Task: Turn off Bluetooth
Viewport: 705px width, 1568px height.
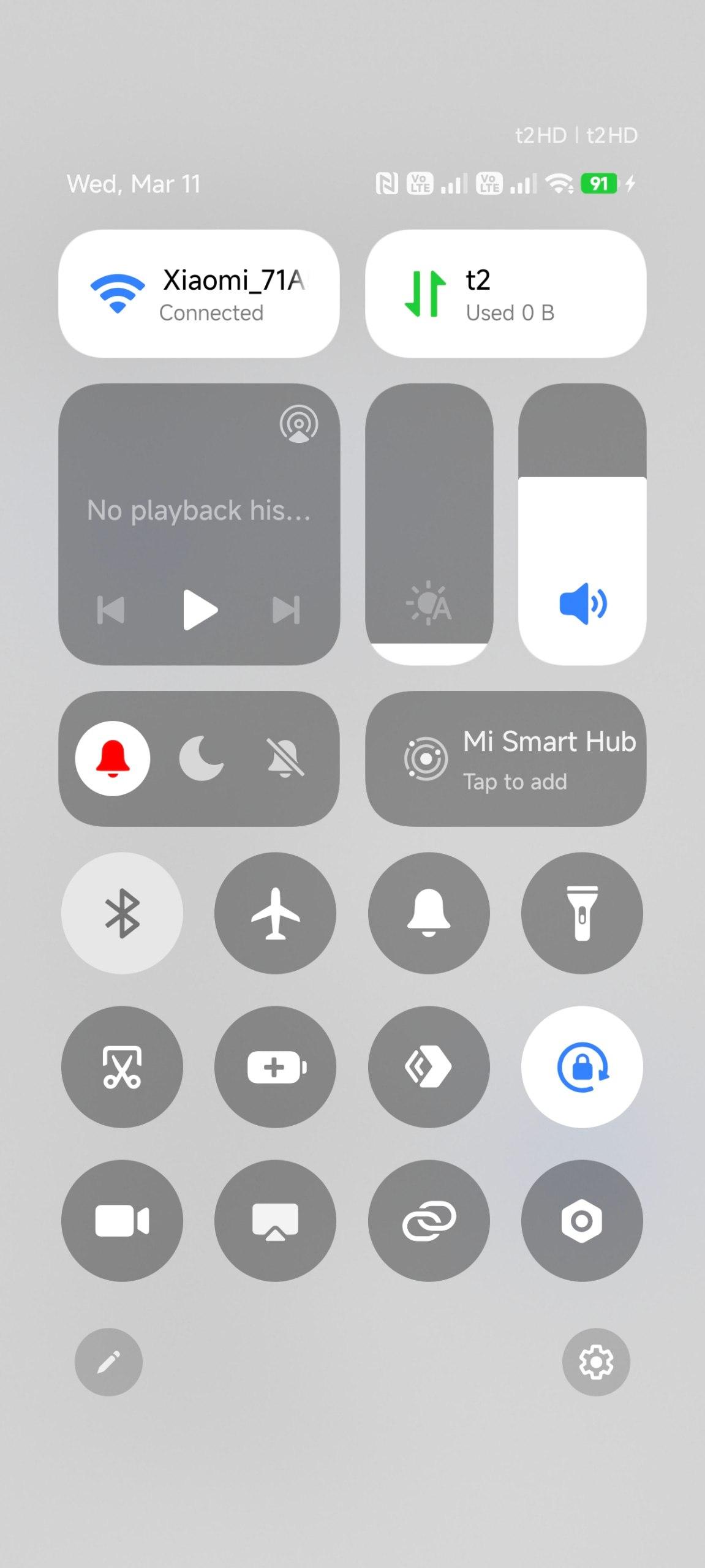Action: [x=122, y=913]
